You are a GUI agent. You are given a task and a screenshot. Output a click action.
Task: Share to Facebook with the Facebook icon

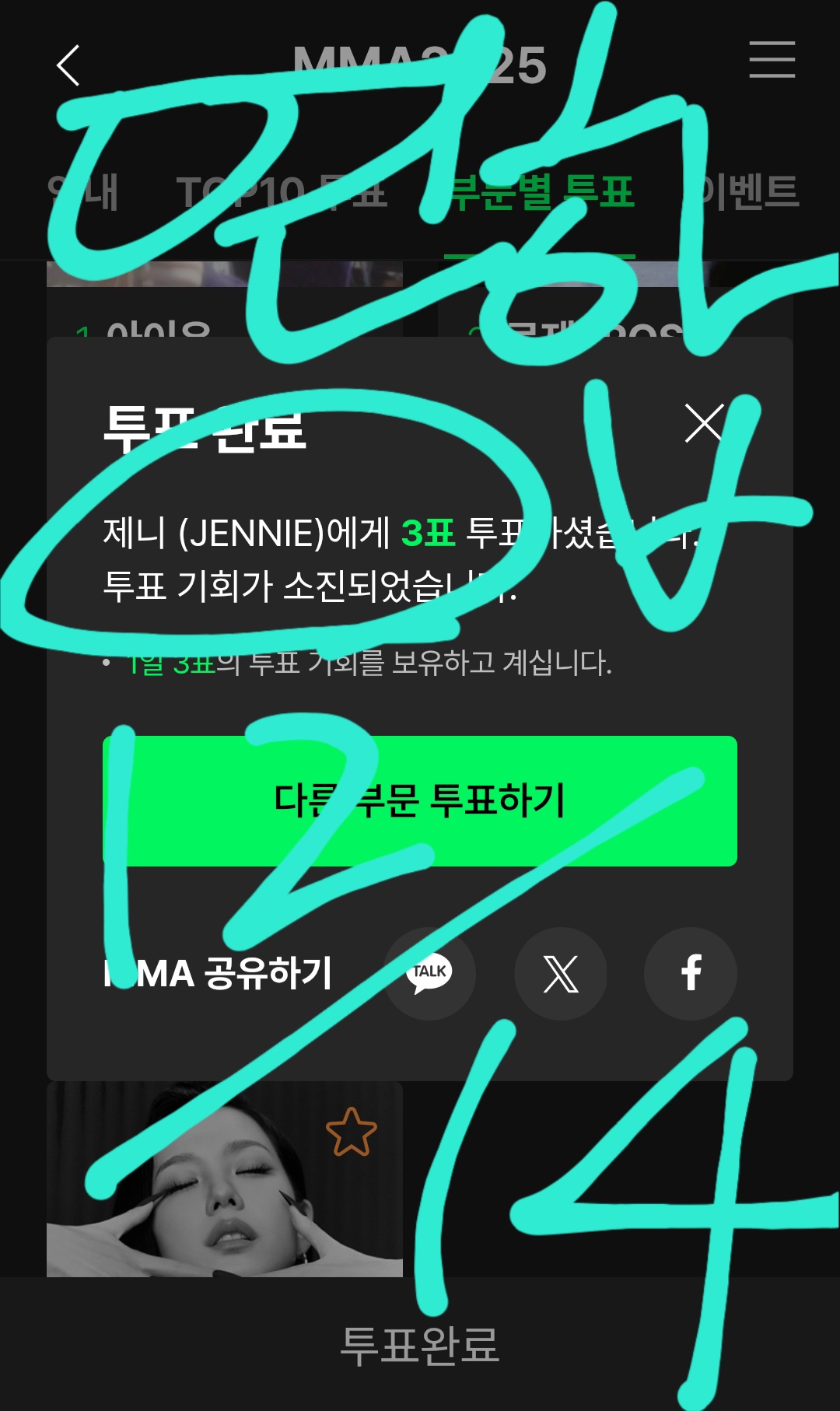click(691, 972)
